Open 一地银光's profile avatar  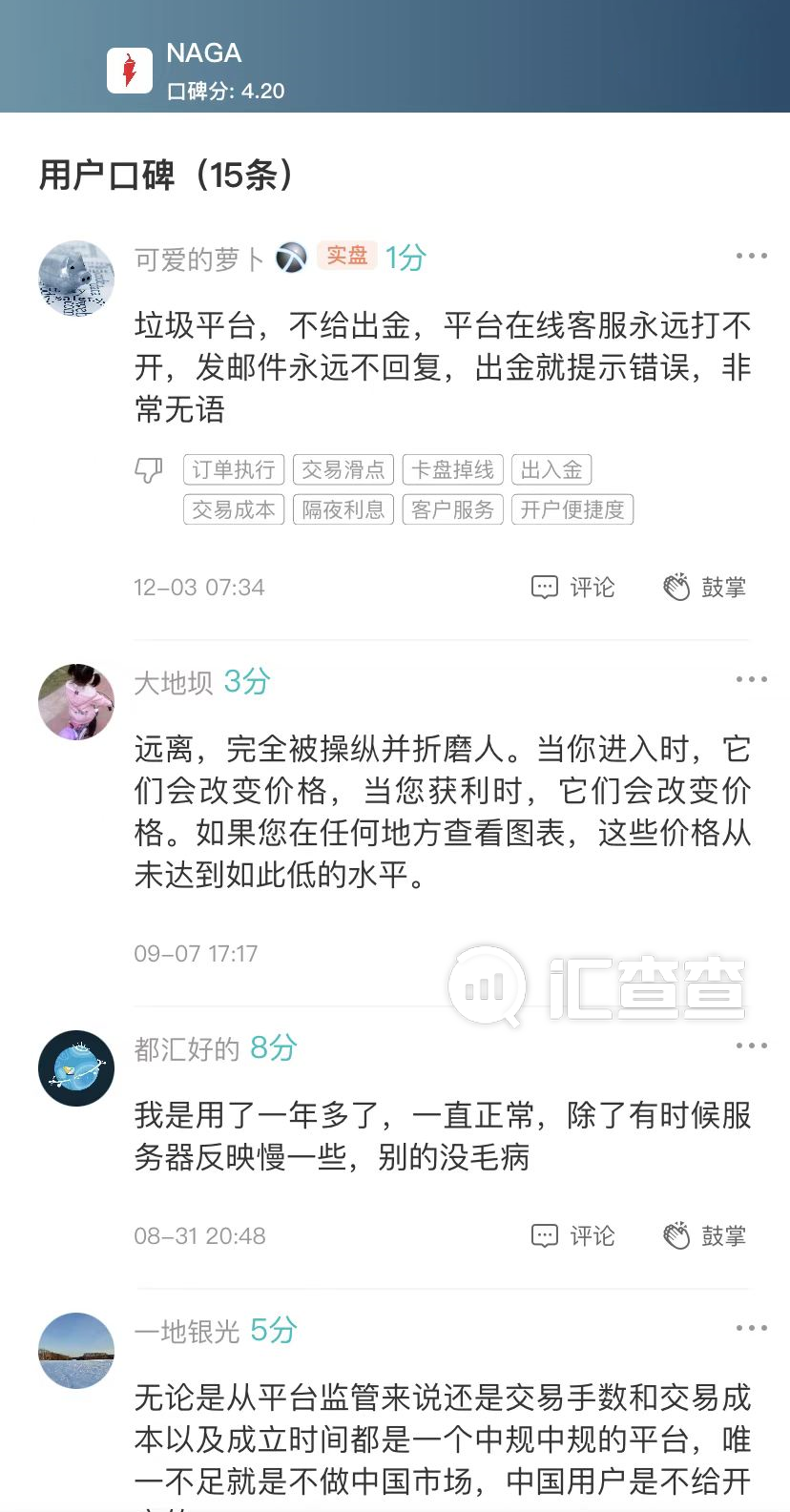[x=76, y=1351]
